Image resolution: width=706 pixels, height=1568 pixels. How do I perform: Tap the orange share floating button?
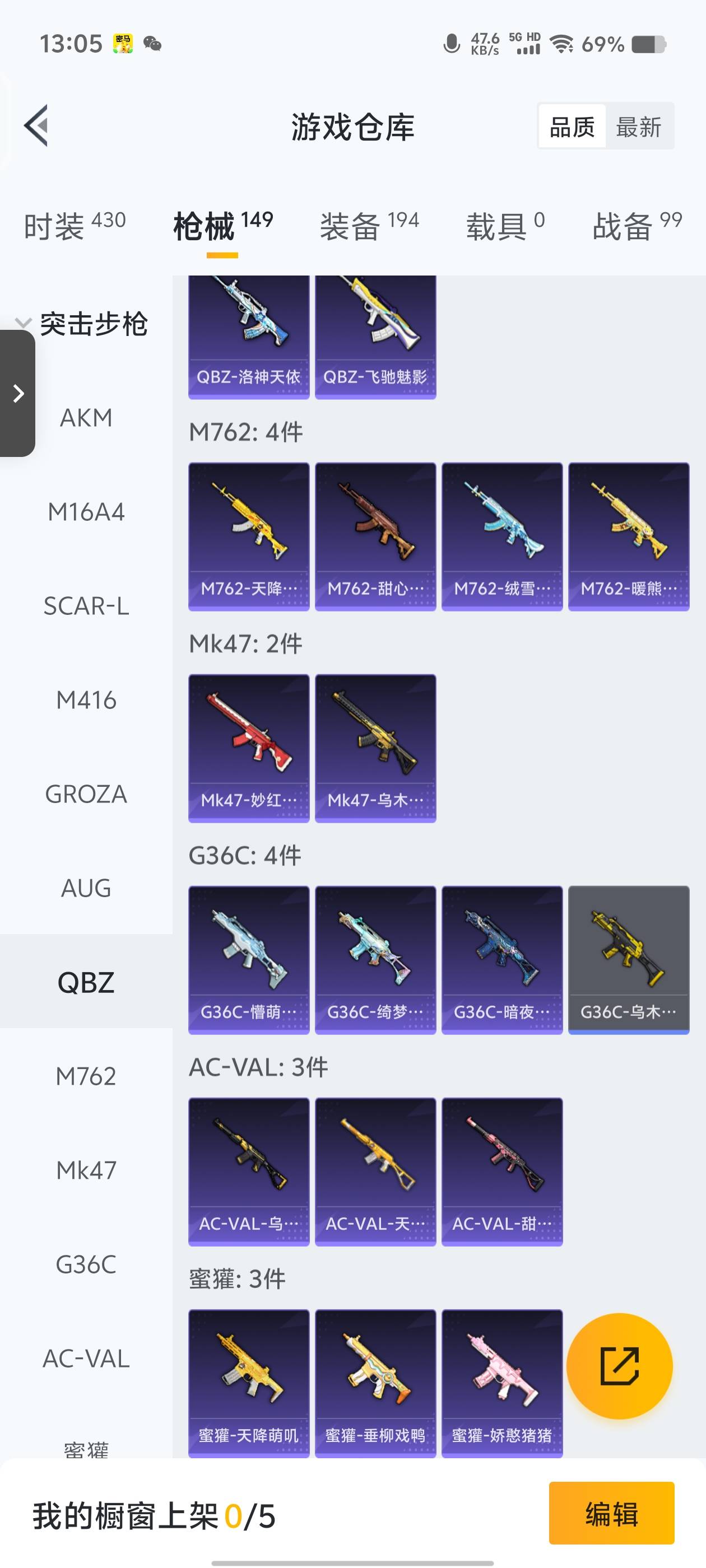(619, 1366)
